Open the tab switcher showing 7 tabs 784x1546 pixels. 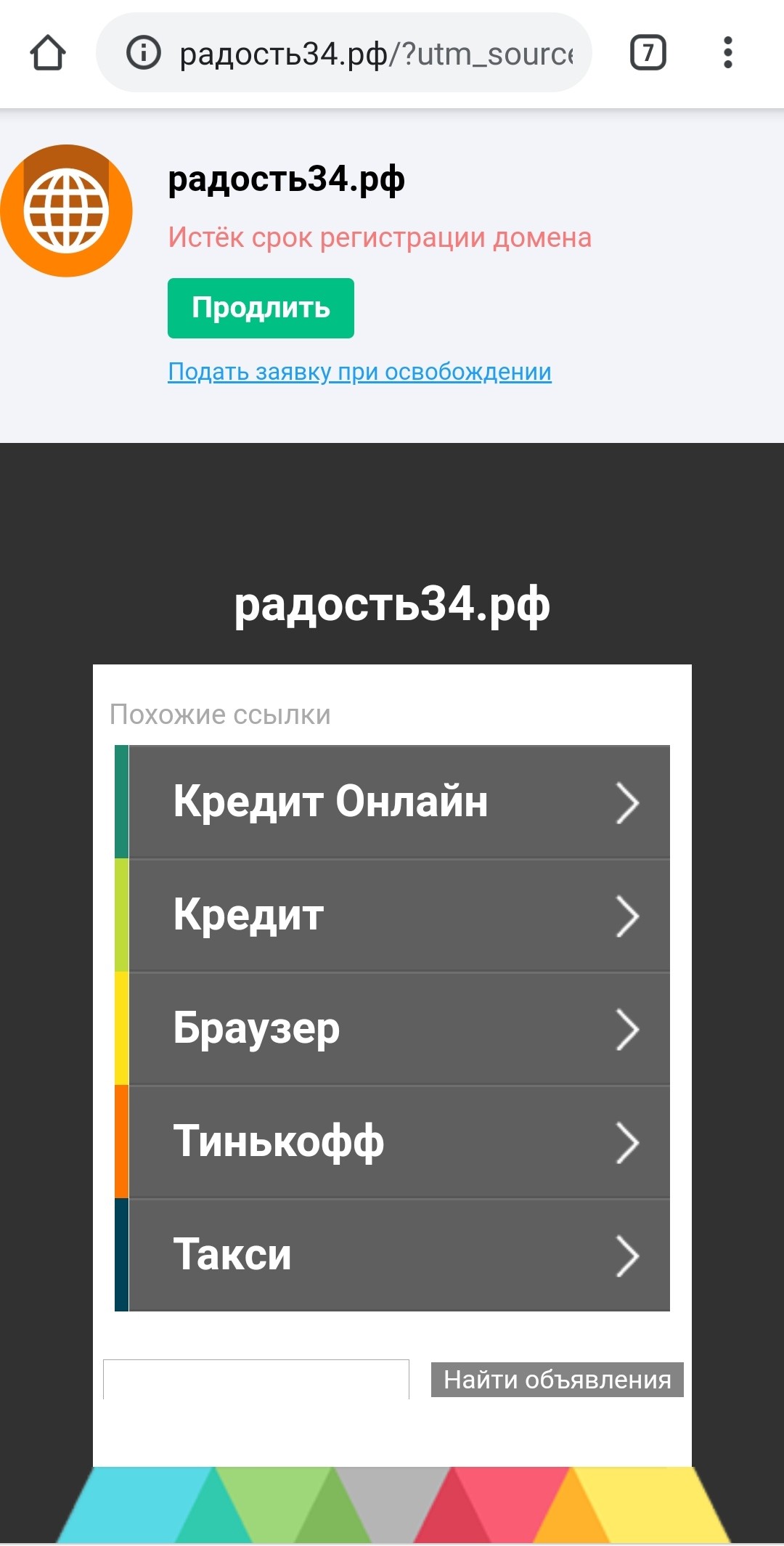648,53
